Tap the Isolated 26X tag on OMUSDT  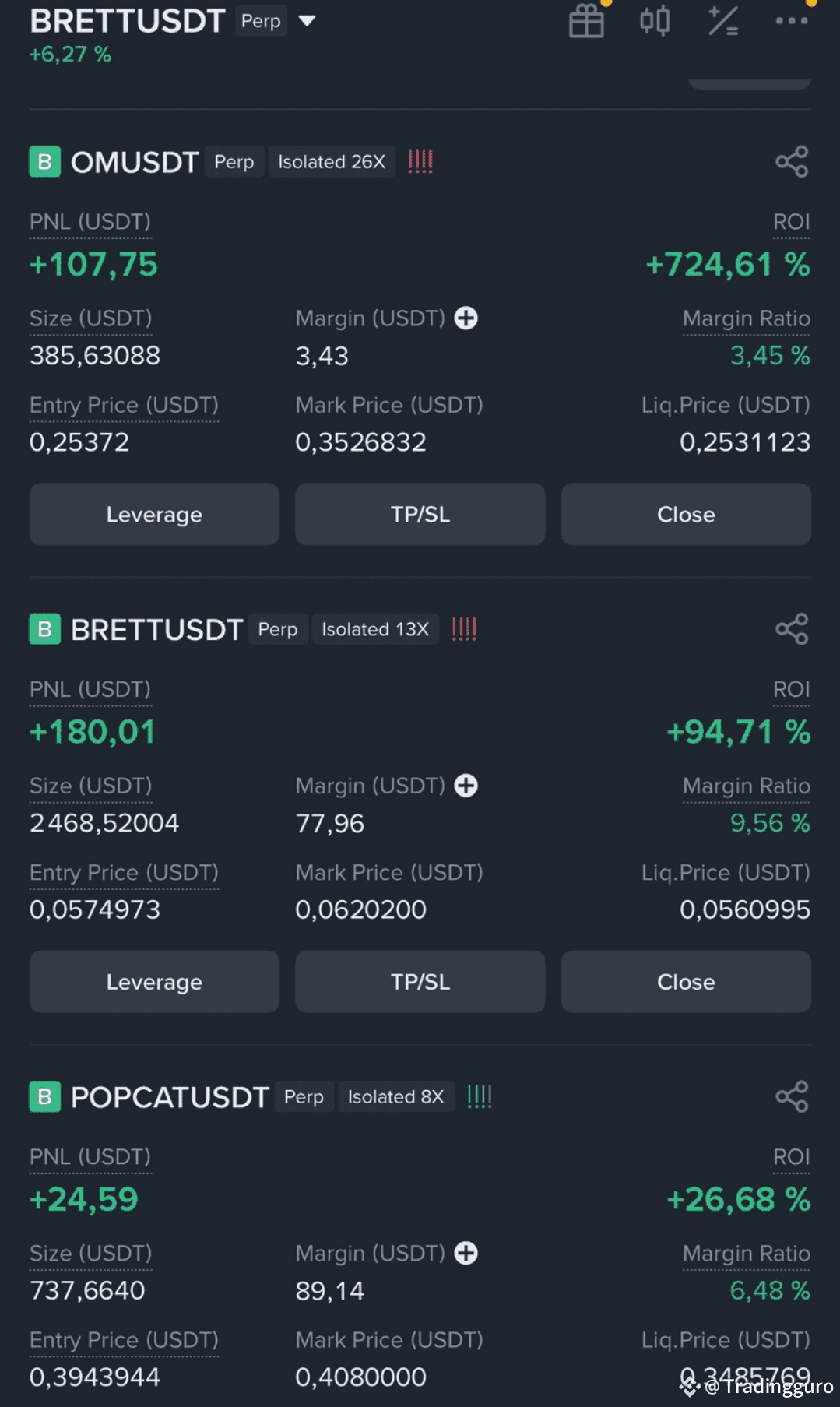pyautogui.click(x=332, y=162)
